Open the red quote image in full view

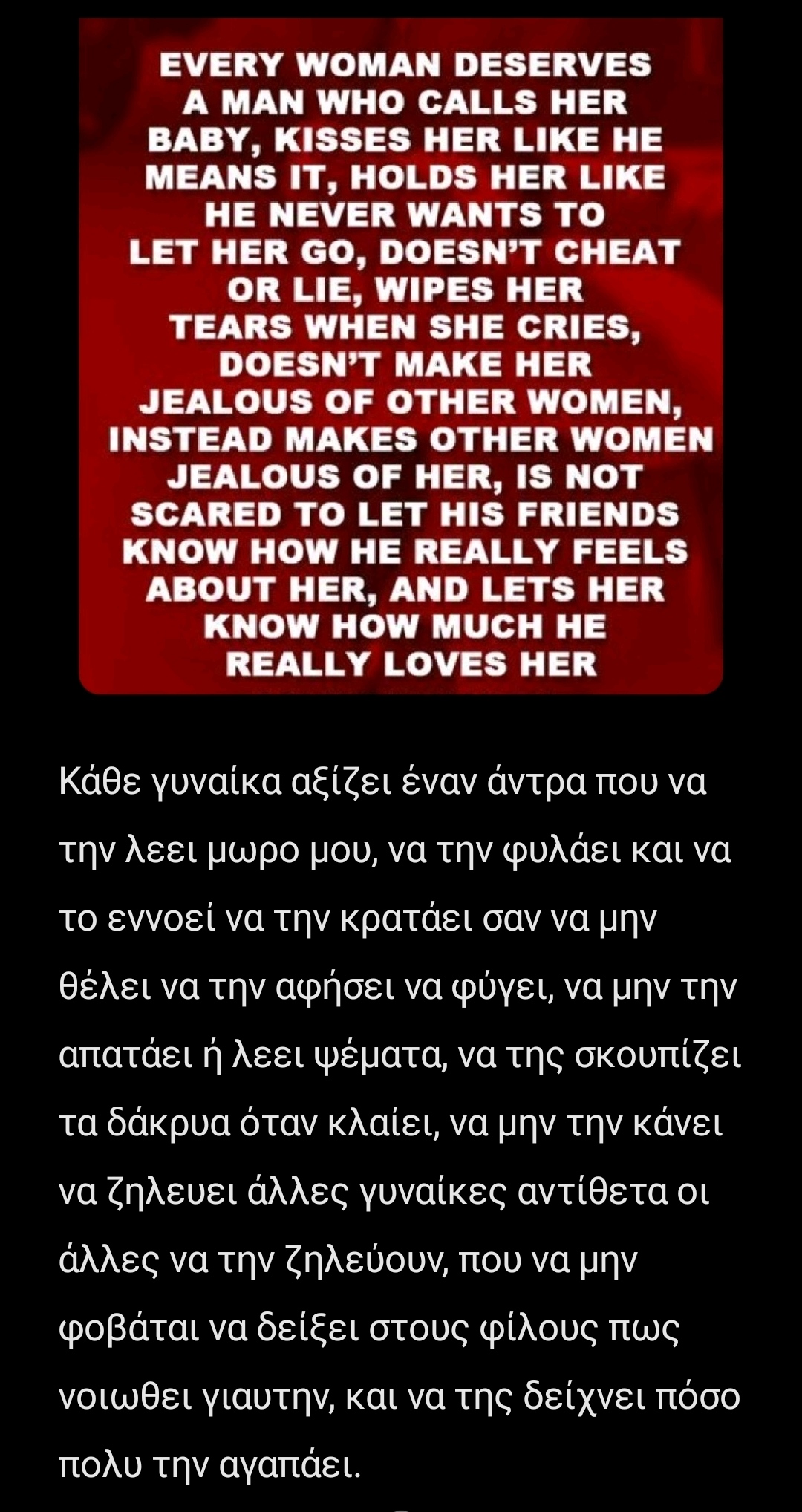pyautogui.click(x=401, y=356)
